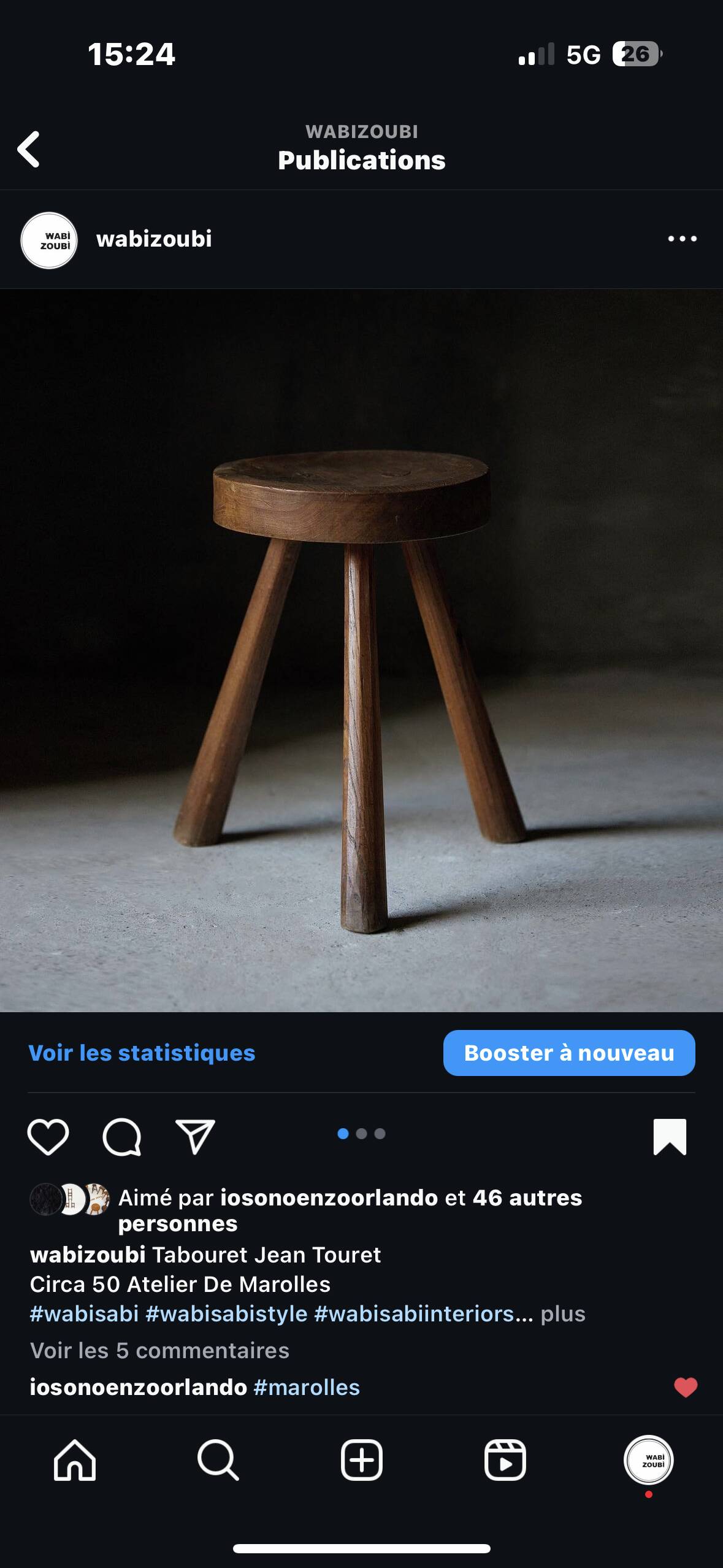Switch to the Publications header view
This screenshot has width=723, height=1568.
(x=361, y=159)
